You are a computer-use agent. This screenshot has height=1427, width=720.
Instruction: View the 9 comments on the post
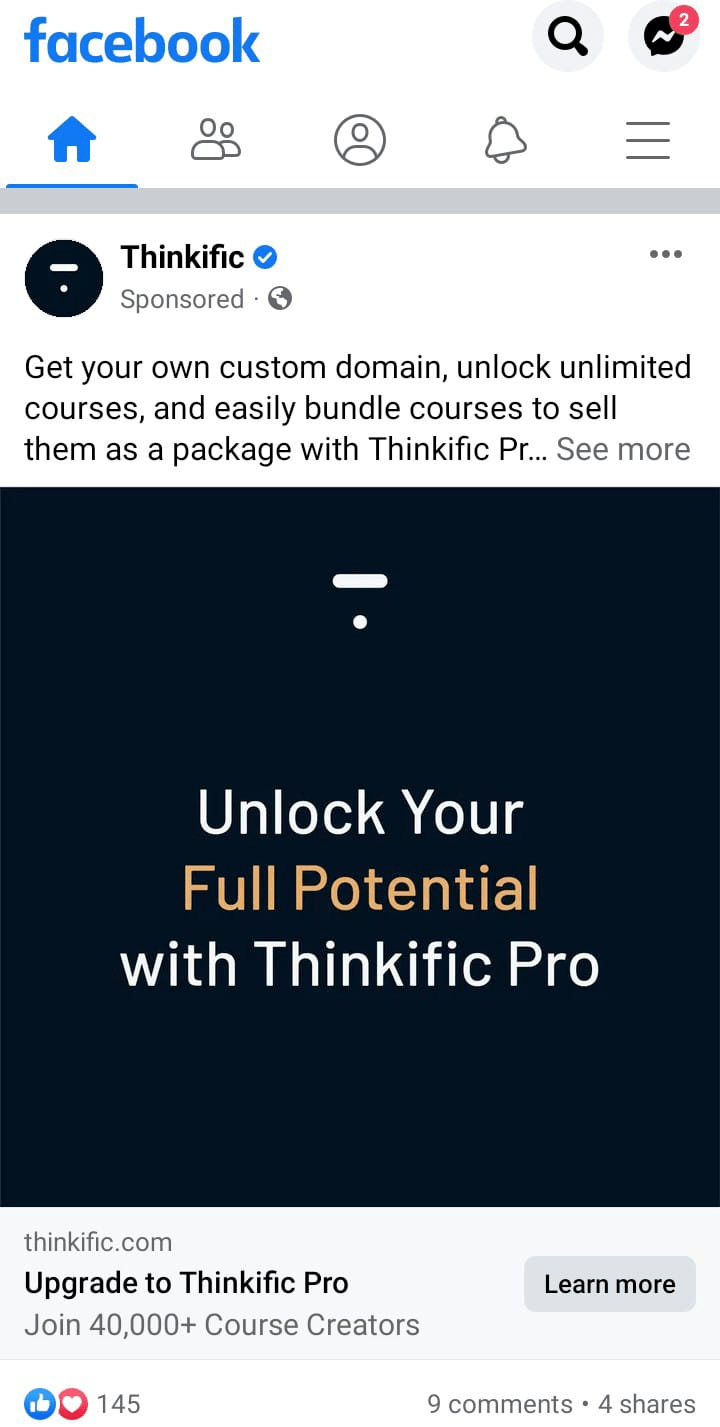pos(498,1404)
